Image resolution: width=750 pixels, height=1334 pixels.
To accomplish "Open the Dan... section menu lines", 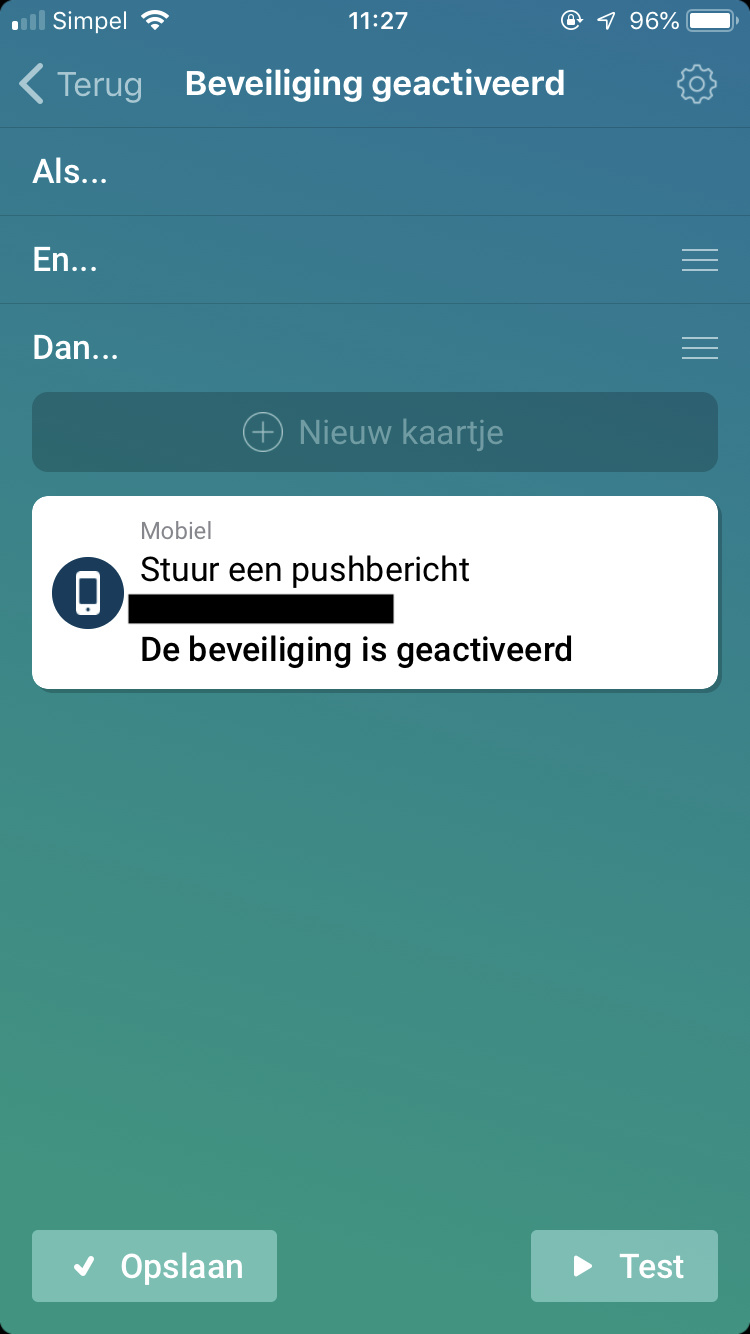I will pyautogui.click(x=699, y=348).
